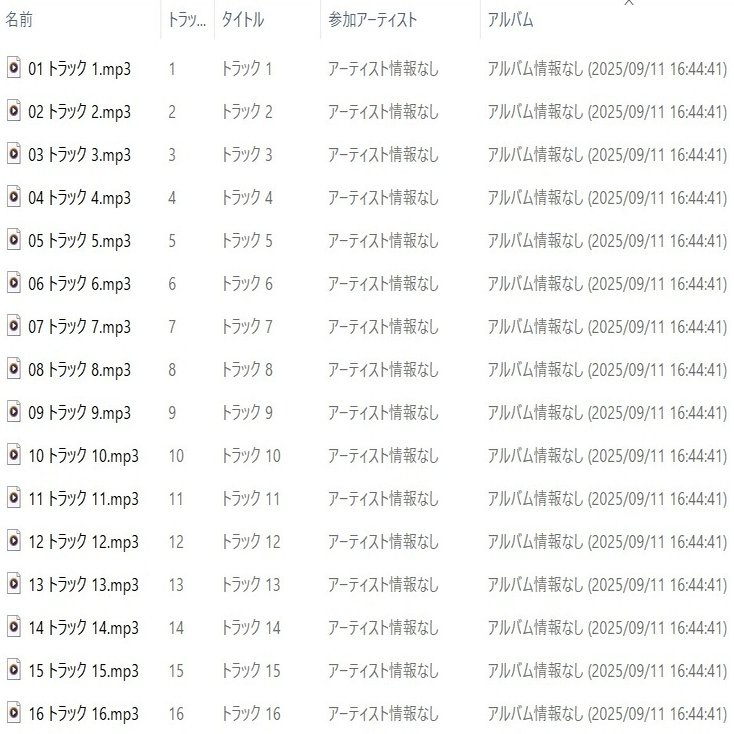Select file 04 トラック 4.mp3
This screenshot has height=734, width=734.
click(x=79, y=198)
